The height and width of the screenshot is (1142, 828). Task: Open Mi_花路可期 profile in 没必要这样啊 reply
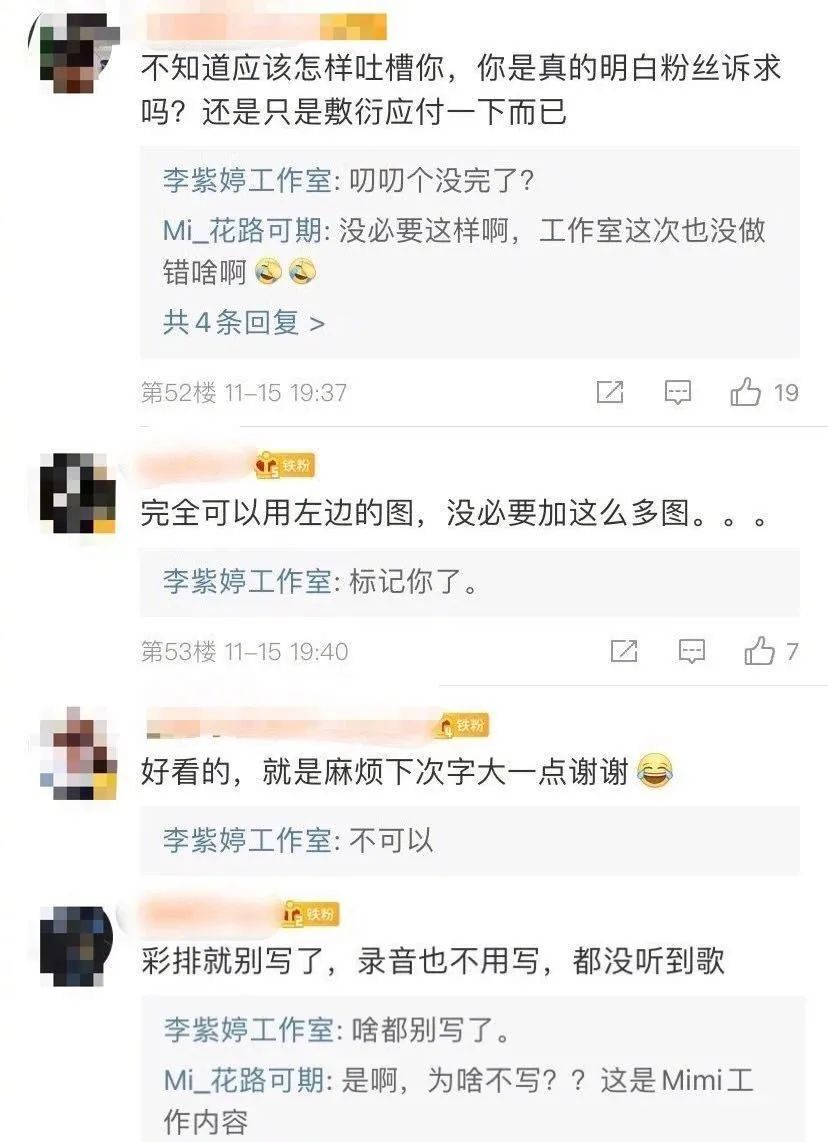tap(242, 231)
